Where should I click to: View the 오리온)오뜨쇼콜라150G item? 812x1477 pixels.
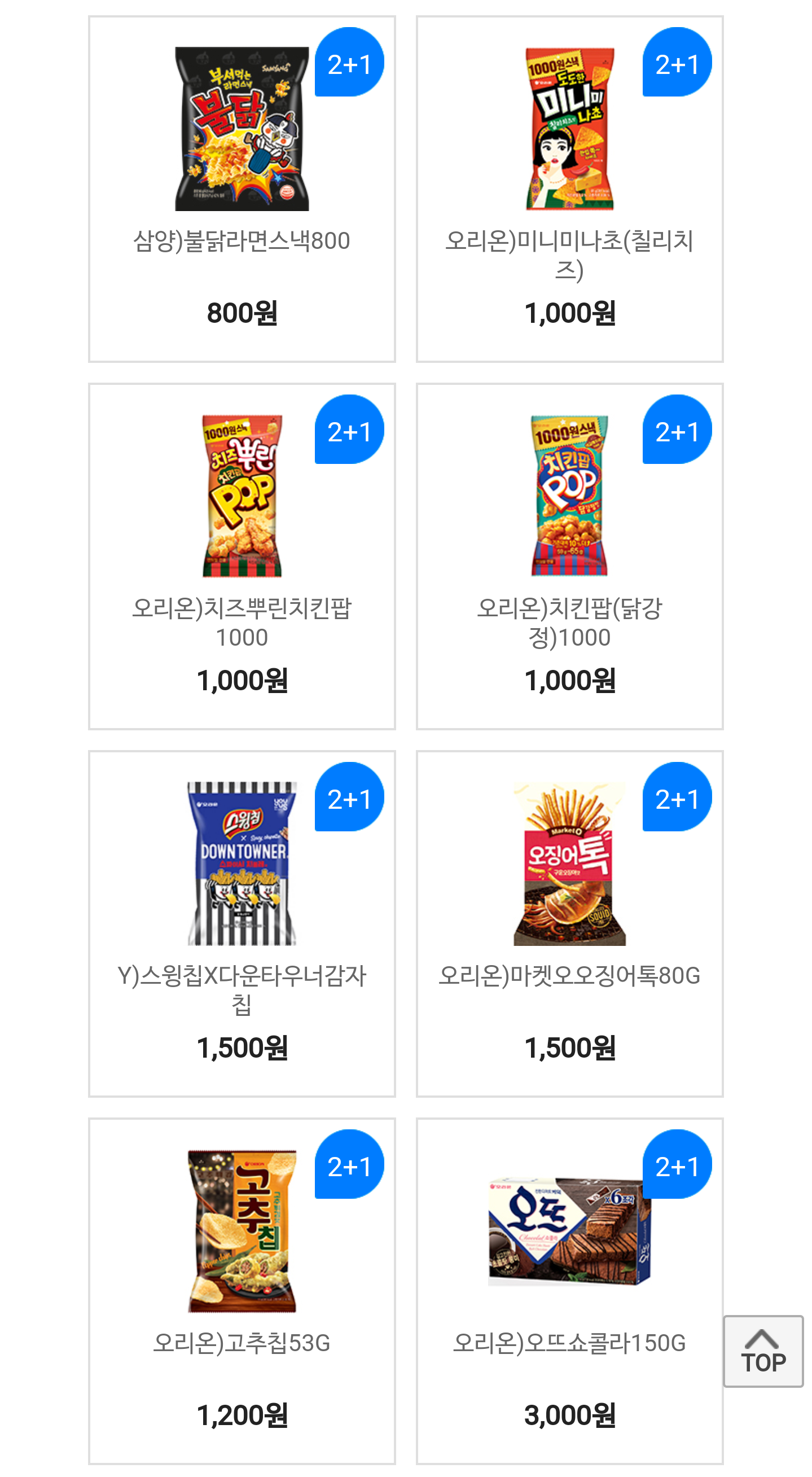[x=569, y=1290]
